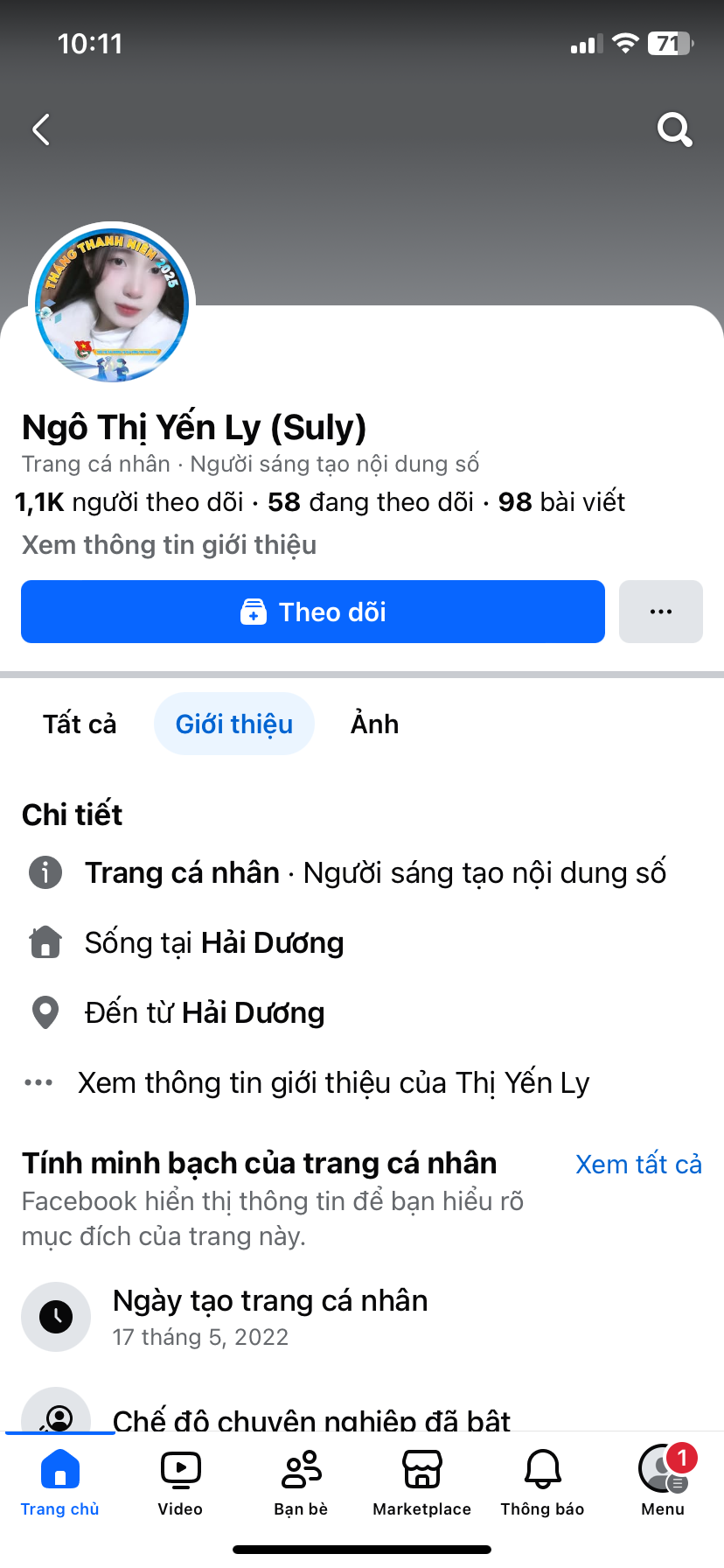
Task: Open the profile search icon
Action: (x=674, y=129)
